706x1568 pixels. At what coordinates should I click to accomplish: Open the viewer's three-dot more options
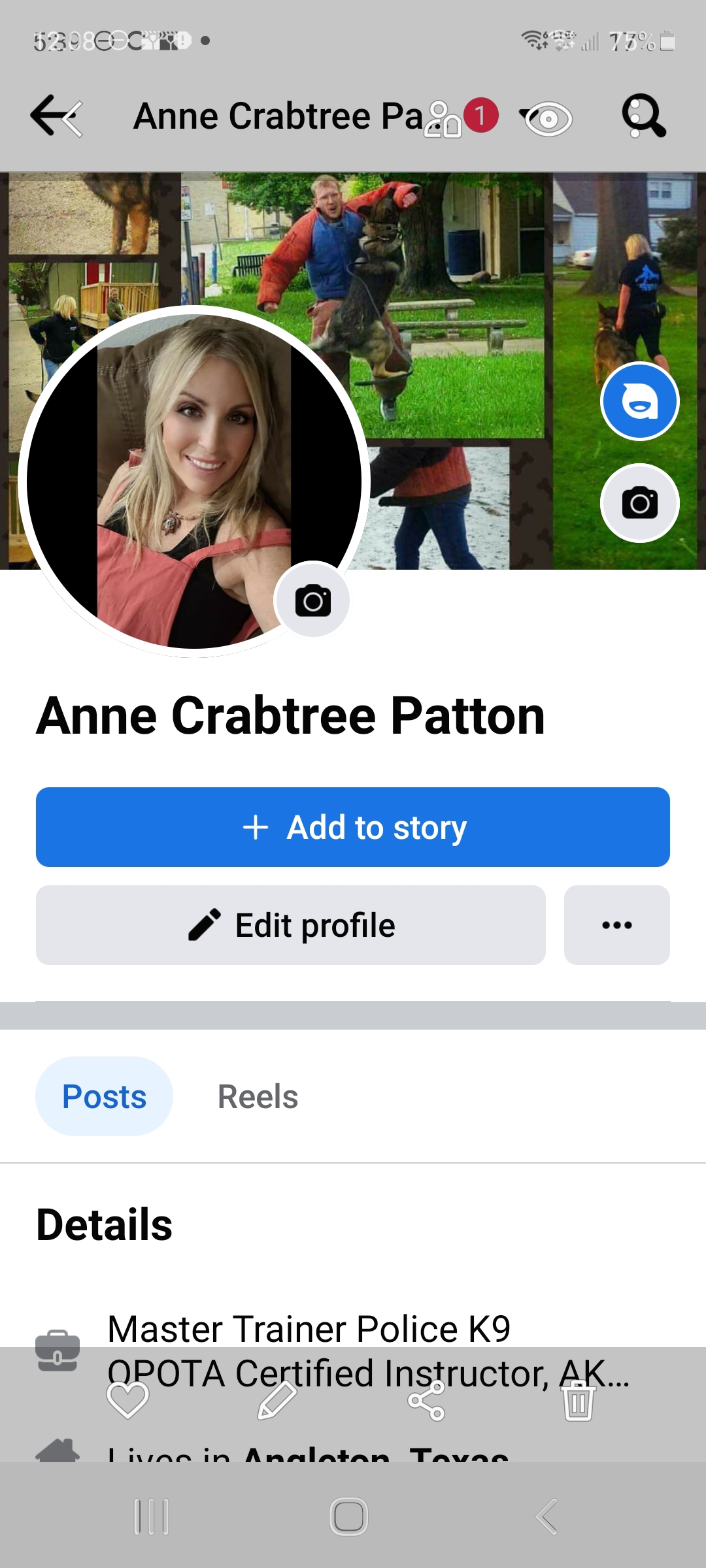[x=635, y=118]
